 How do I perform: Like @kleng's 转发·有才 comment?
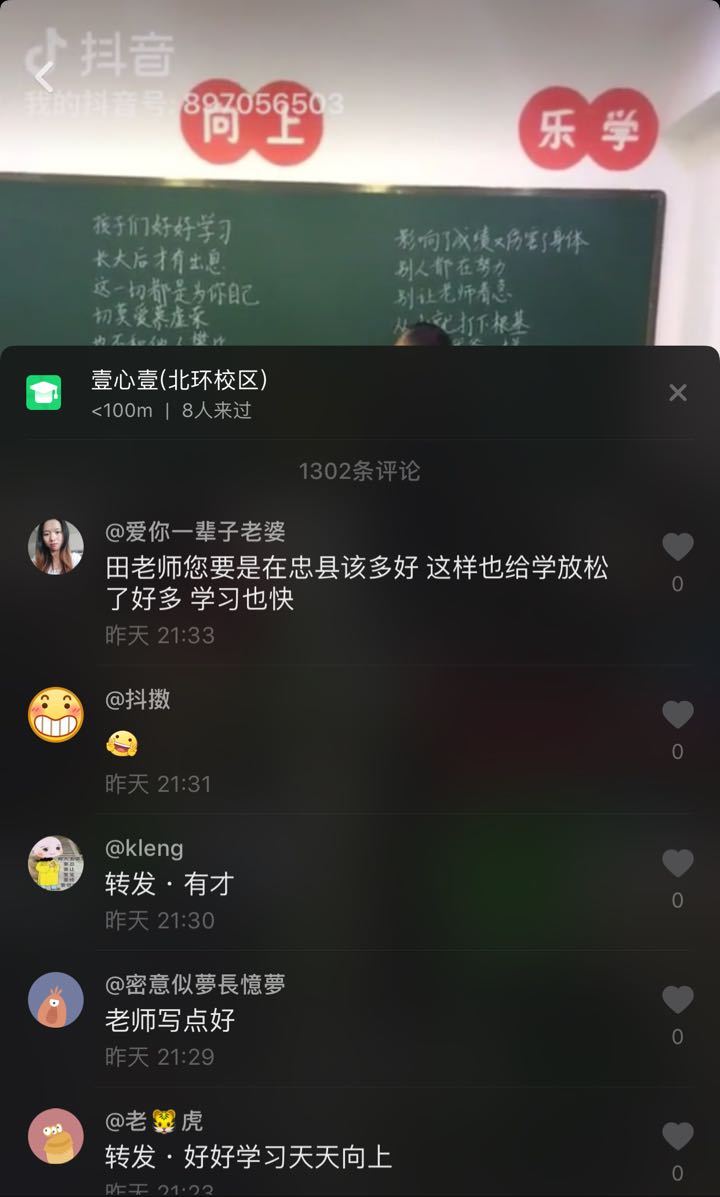(678, 864)
